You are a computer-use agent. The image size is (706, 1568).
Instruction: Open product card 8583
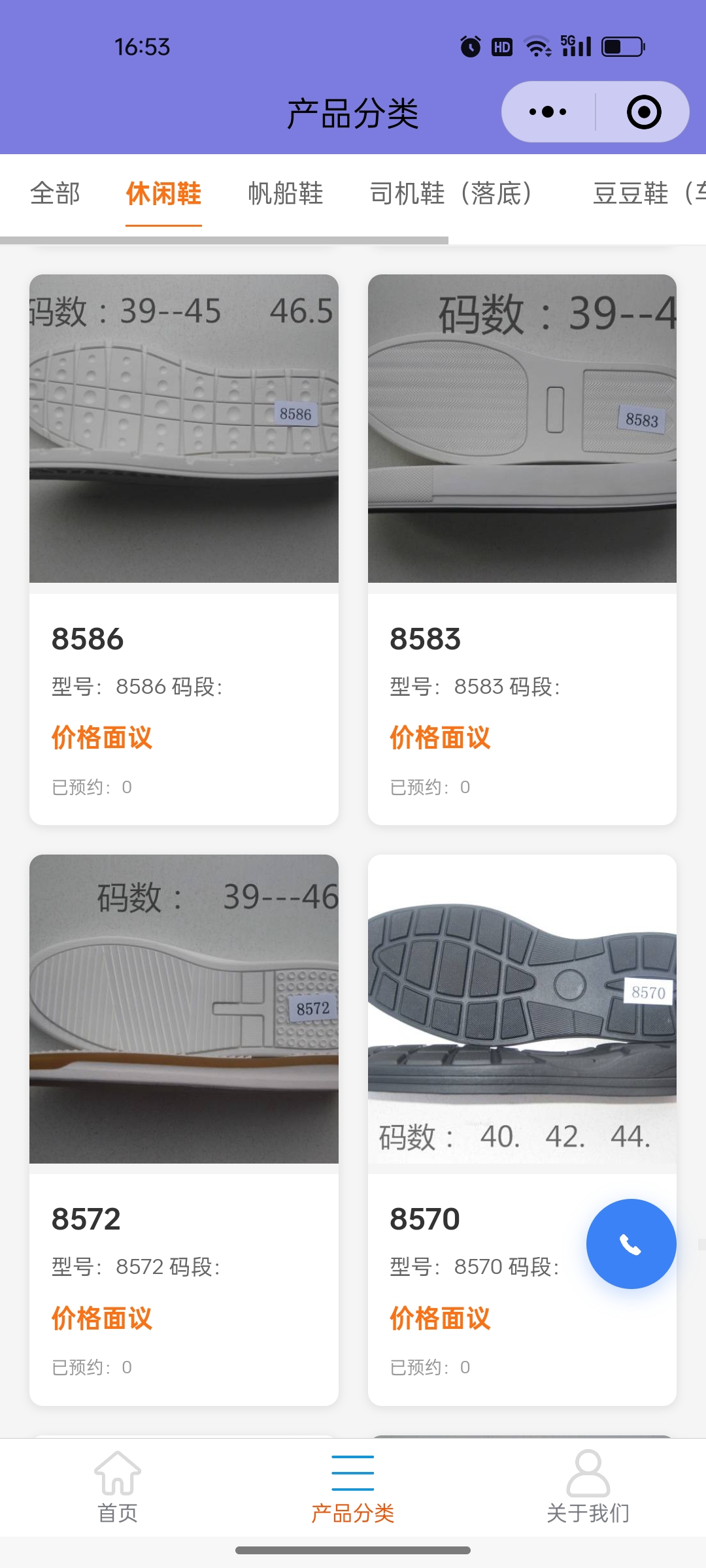522,549
